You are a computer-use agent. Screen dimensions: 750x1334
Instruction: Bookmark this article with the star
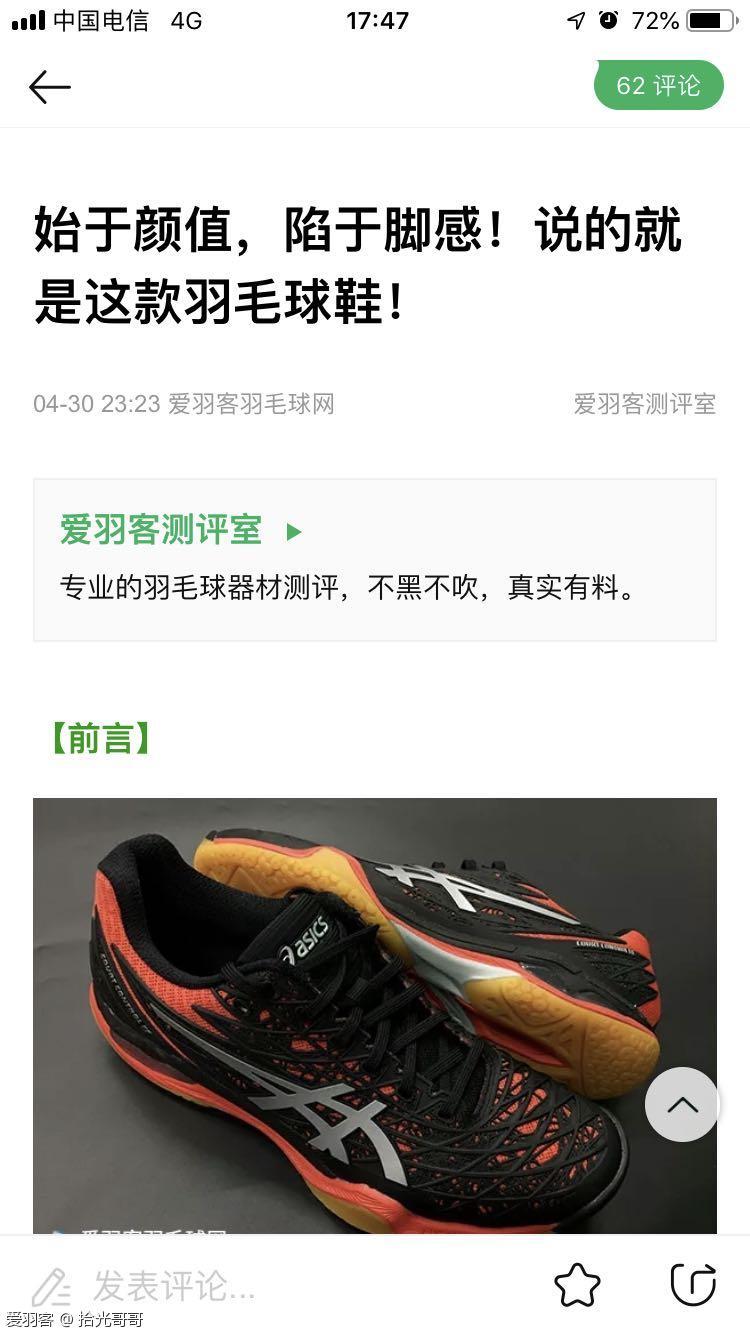click(577, 1285)
